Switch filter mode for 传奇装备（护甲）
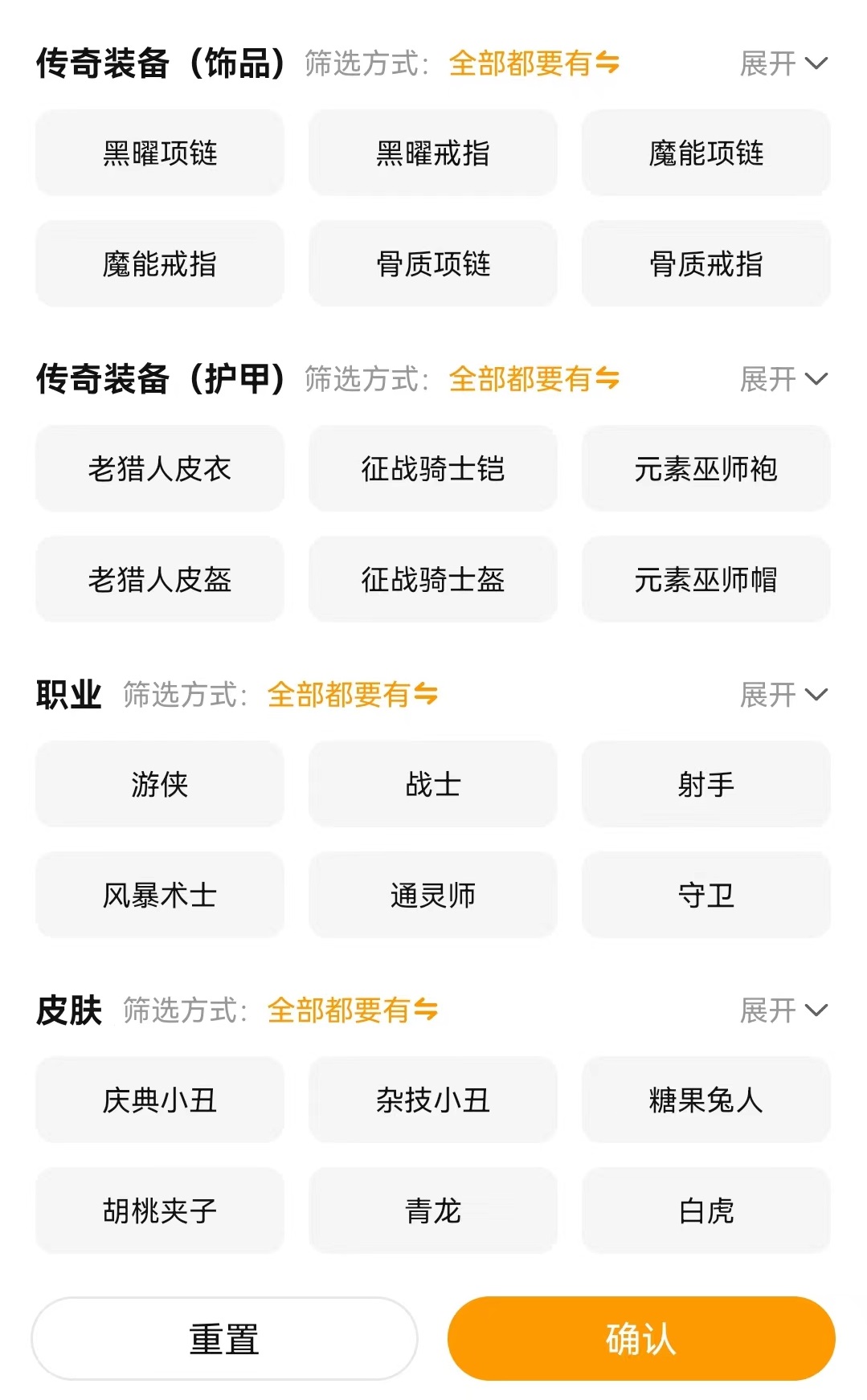 (534, 379)
